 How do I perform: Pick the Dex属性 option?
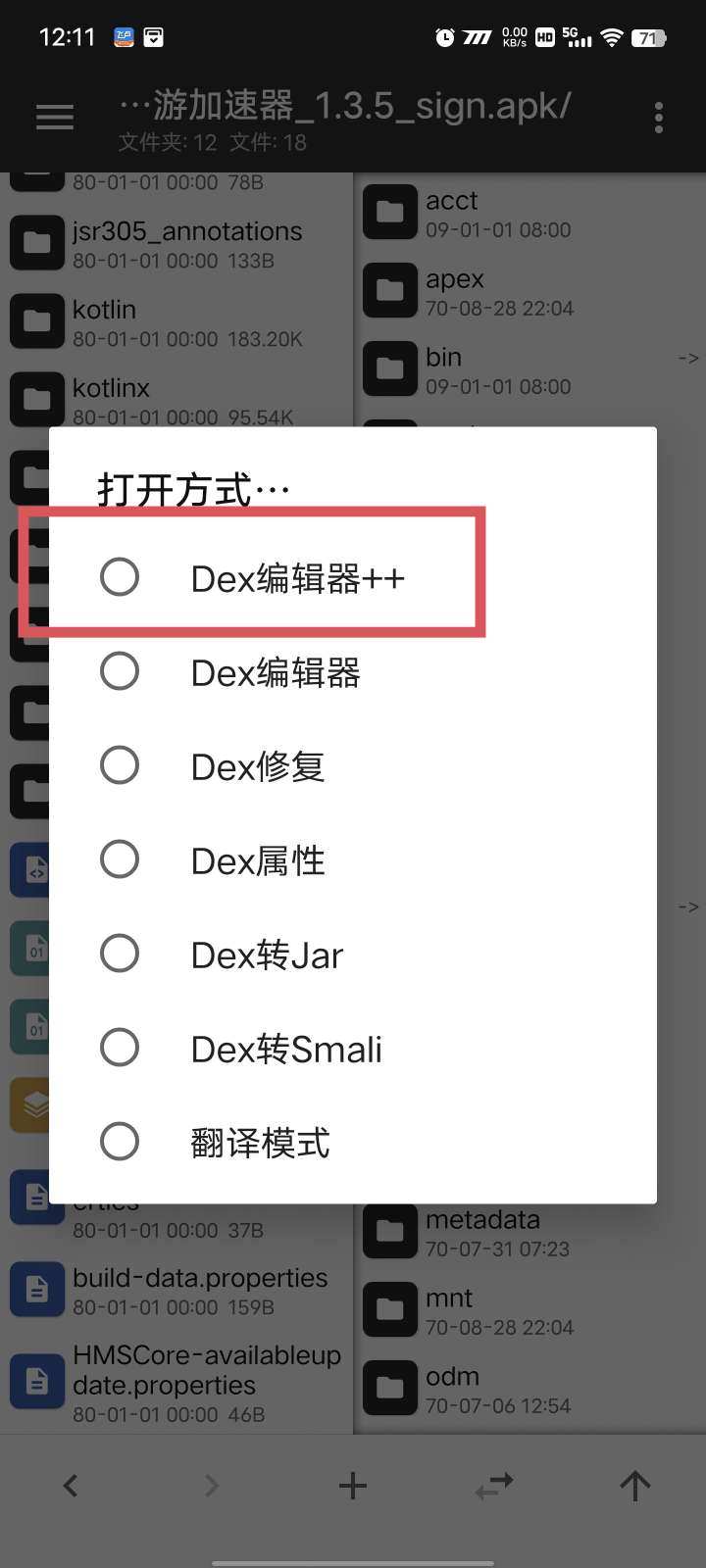click(x=353, y=859)
